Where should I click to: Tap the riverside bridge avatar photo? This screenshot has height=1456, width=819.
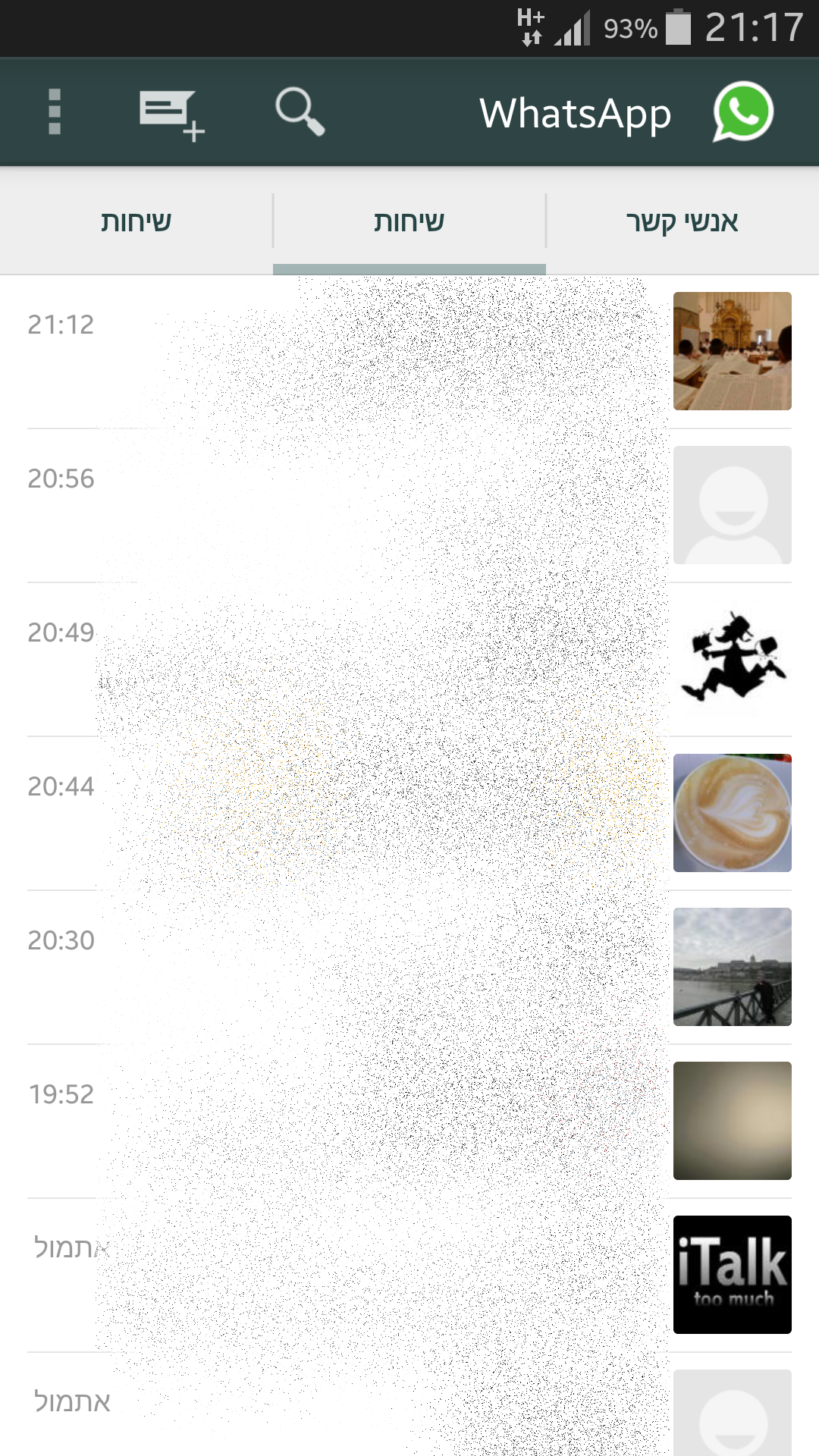point(731,967)
